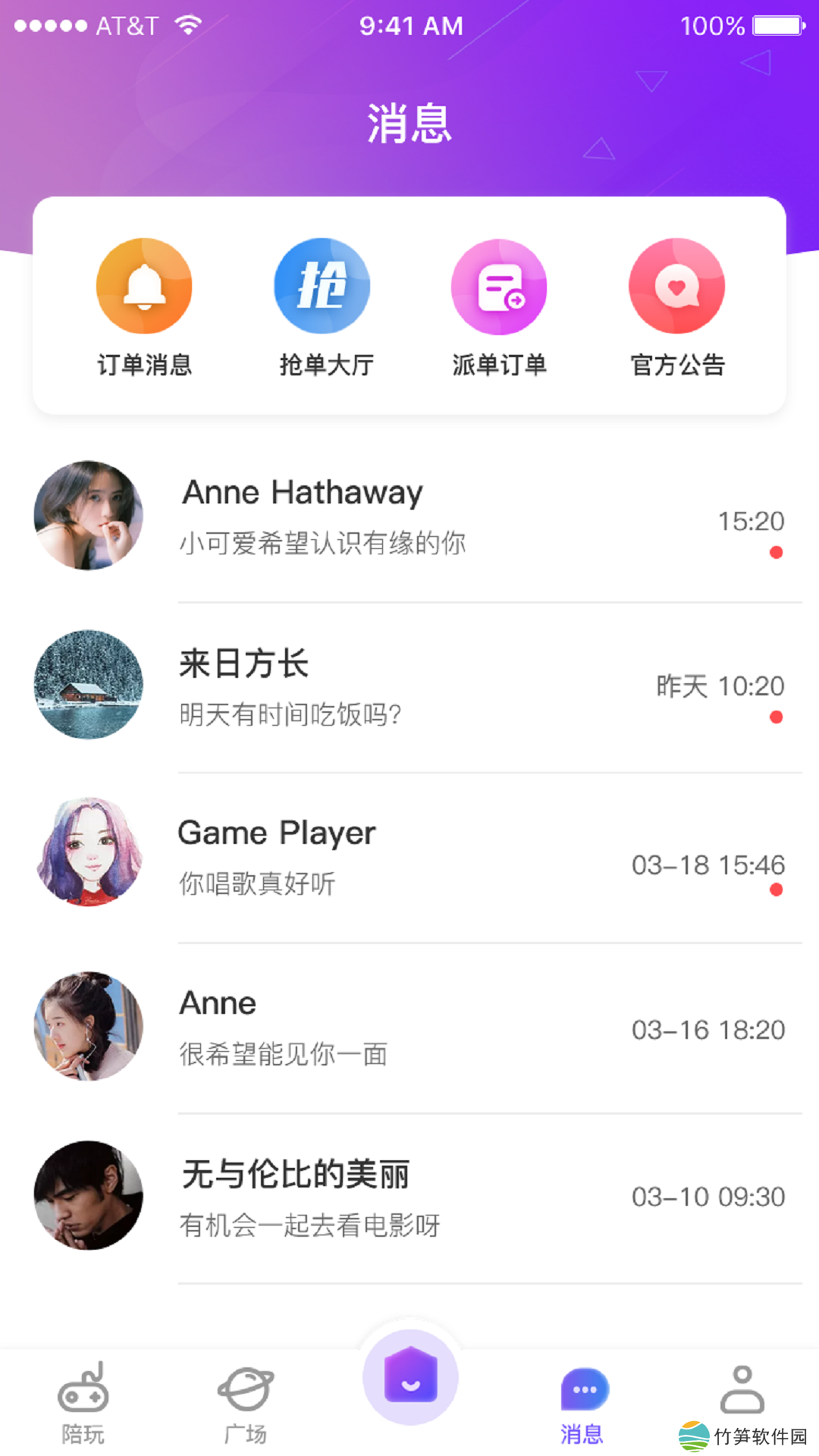The height and width of the screenshot is (1456, 819).
Task: Tap the center purple home button
Action: click(x=410, y=1377)
